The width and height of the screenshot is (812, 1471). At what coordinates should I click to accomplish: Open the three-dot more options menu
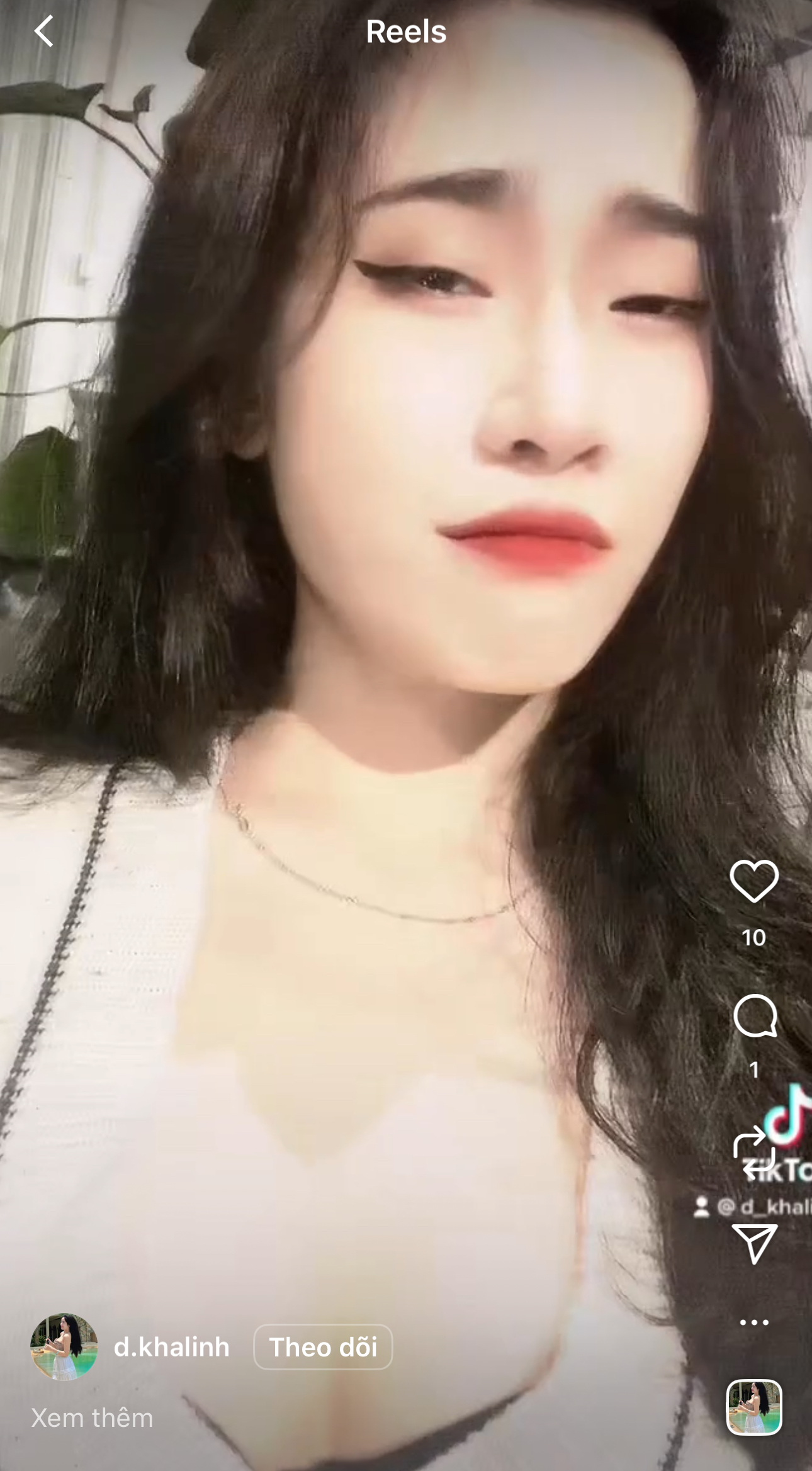(x=753, y=1322)
